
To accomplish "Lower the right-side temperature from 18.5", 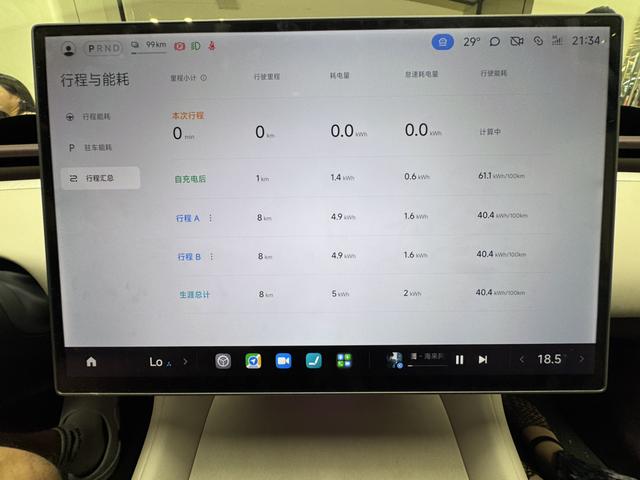I will (521, 360).
